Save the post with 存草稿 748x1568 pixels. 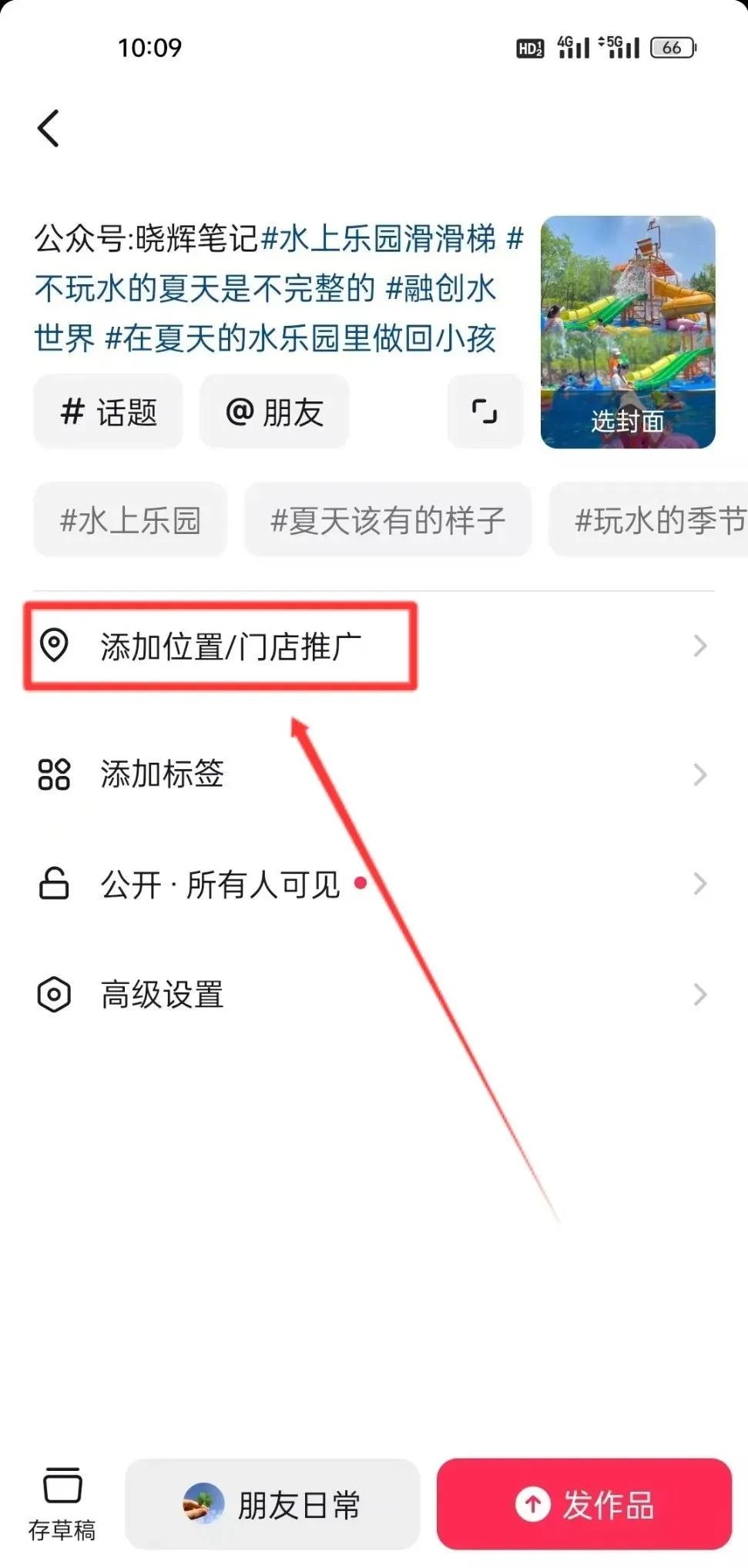[x=62, y=1504]
